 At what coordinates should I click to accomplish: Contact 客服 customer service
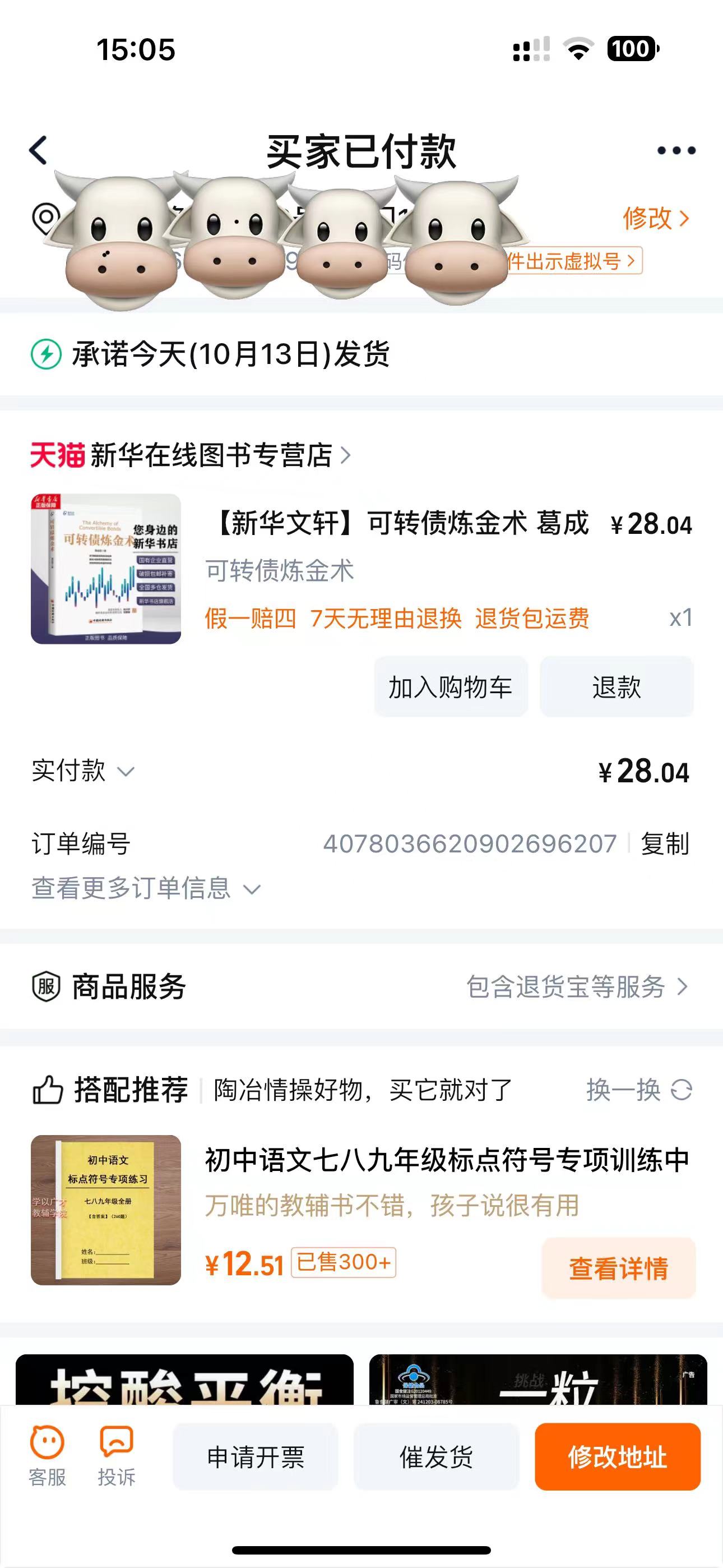(47, 1456)
